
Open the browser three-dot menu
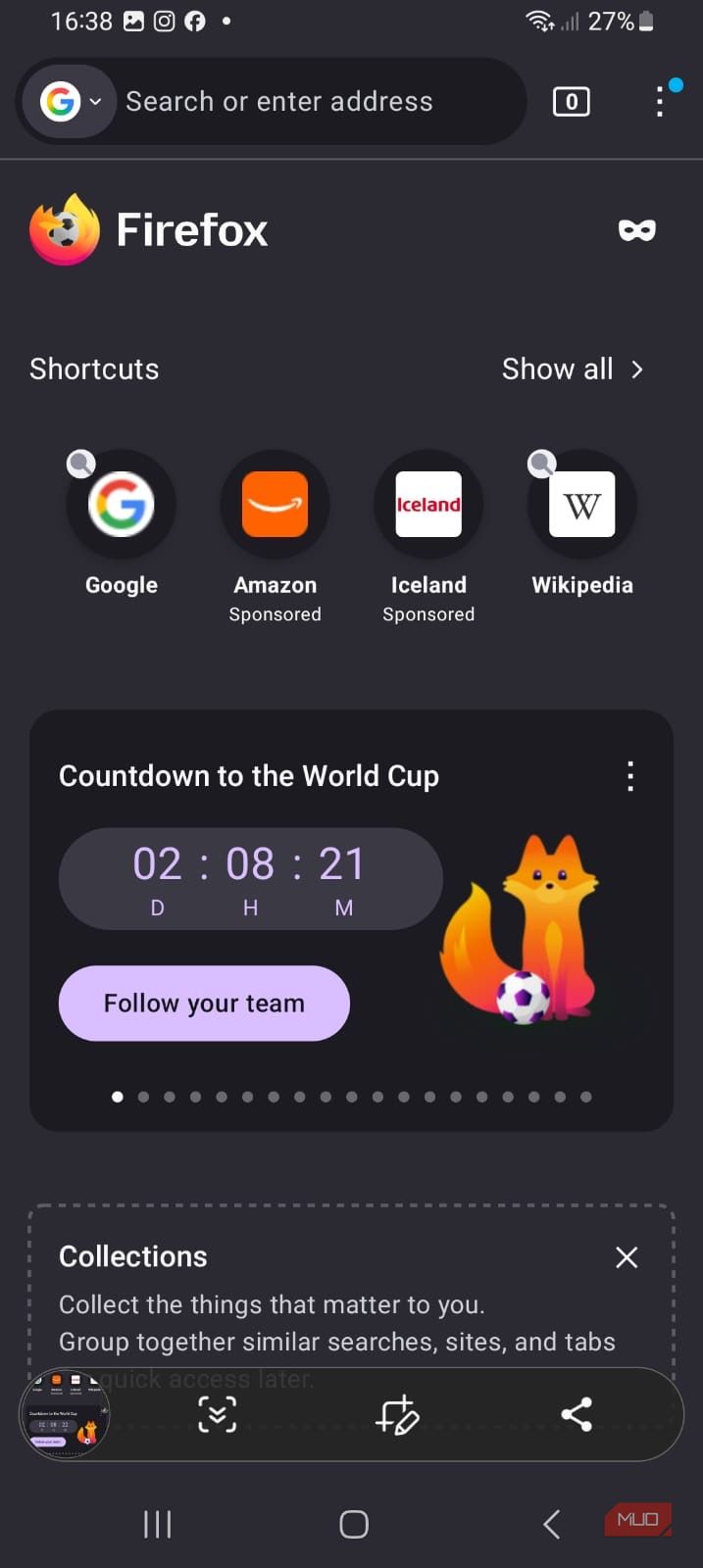pos(660,101)
